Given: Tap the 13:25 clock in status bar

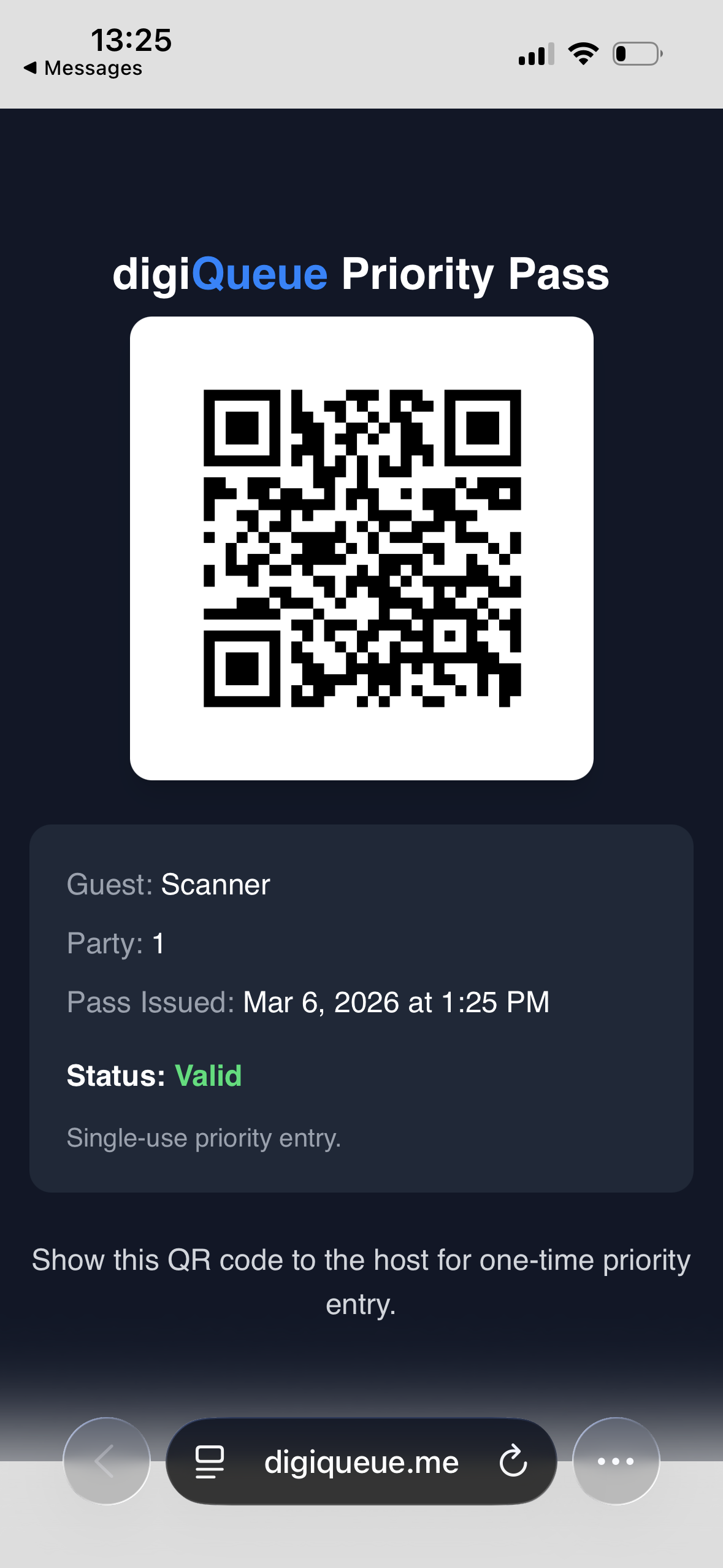Looking at the screenshot, I should pyautogui.click(x=132, y=39).
